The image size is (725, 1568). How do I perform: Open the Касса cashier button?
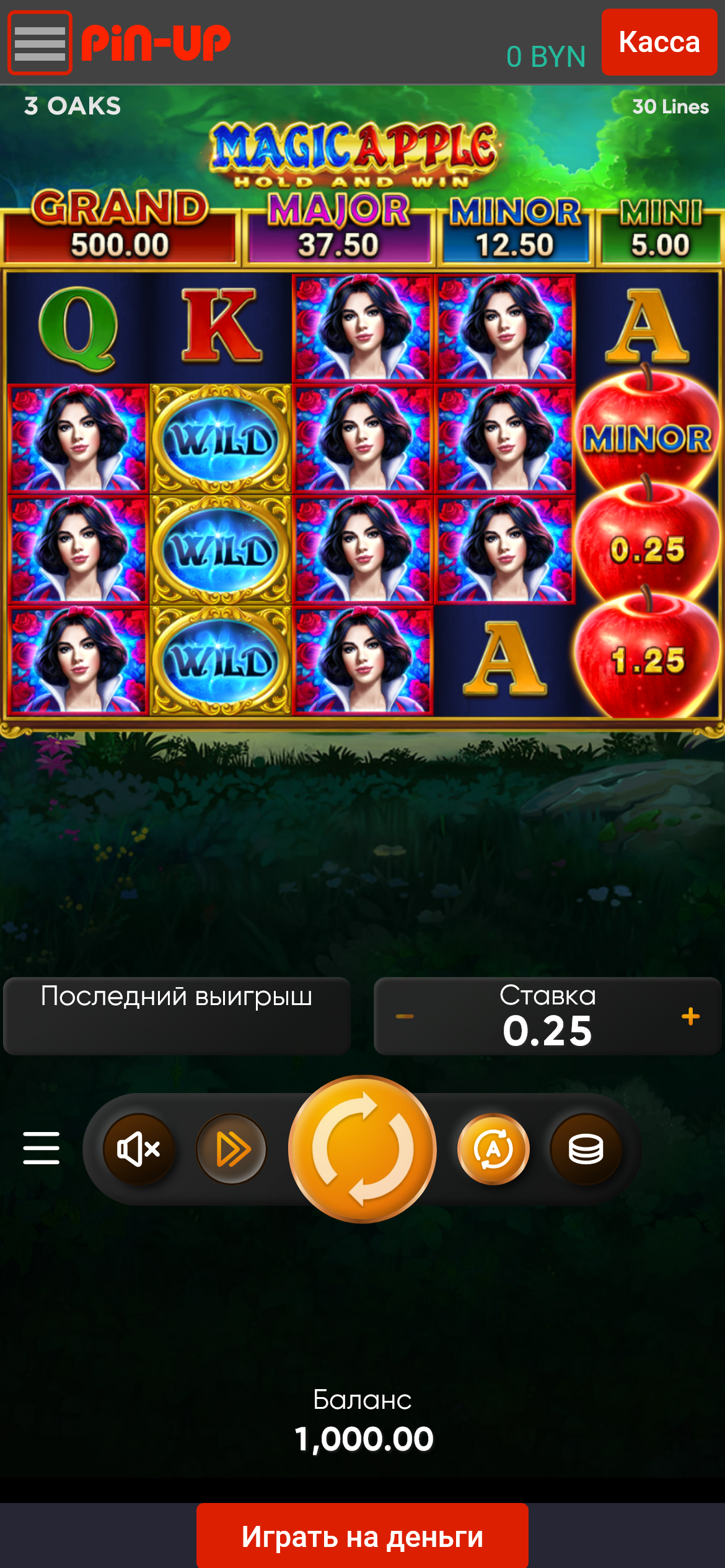pos(659,42)
